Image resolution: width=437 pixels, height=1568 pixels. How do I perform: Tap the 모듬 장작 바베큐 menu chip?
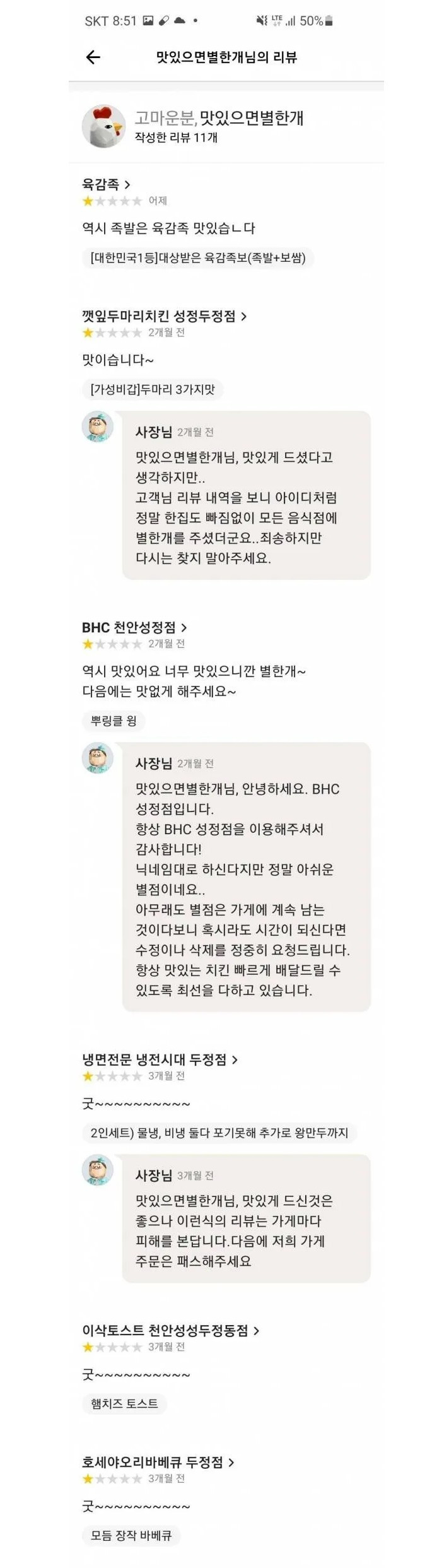tap(131, 1535)
